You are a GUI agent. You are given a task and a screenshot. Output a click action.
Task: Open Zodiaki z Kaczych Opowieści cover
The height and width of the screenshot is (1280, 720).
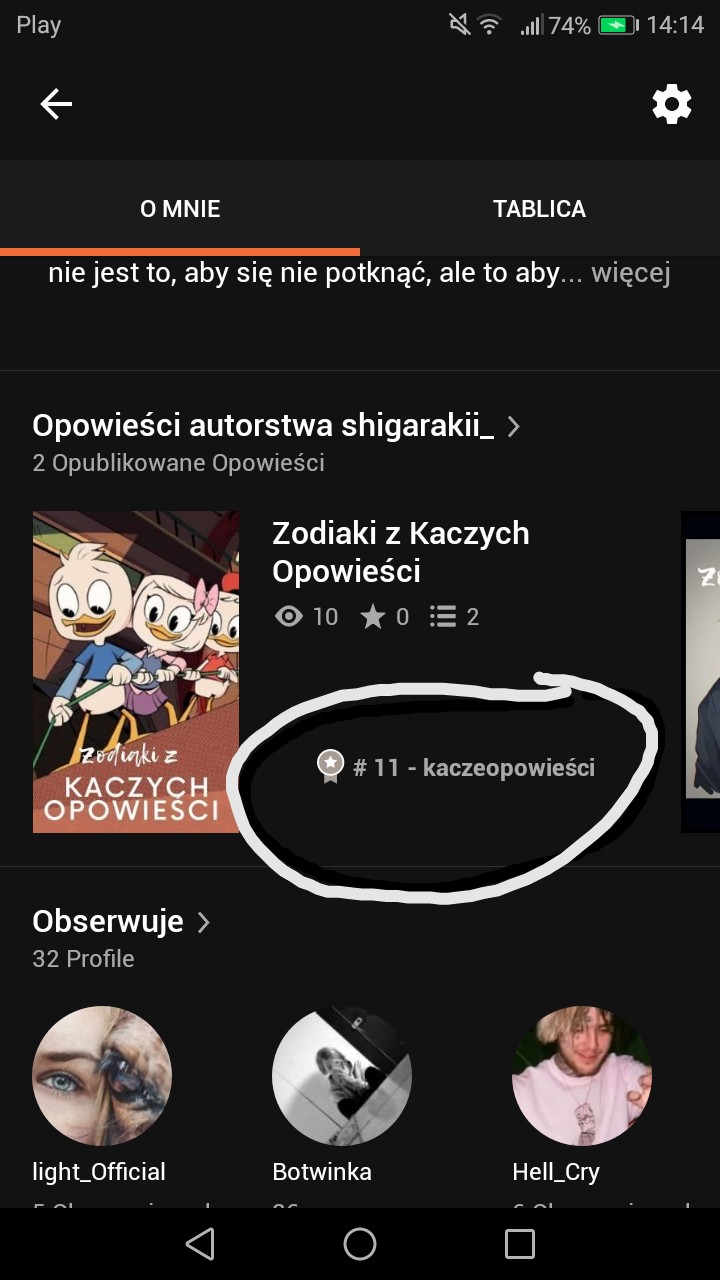[x=136, y=671]
